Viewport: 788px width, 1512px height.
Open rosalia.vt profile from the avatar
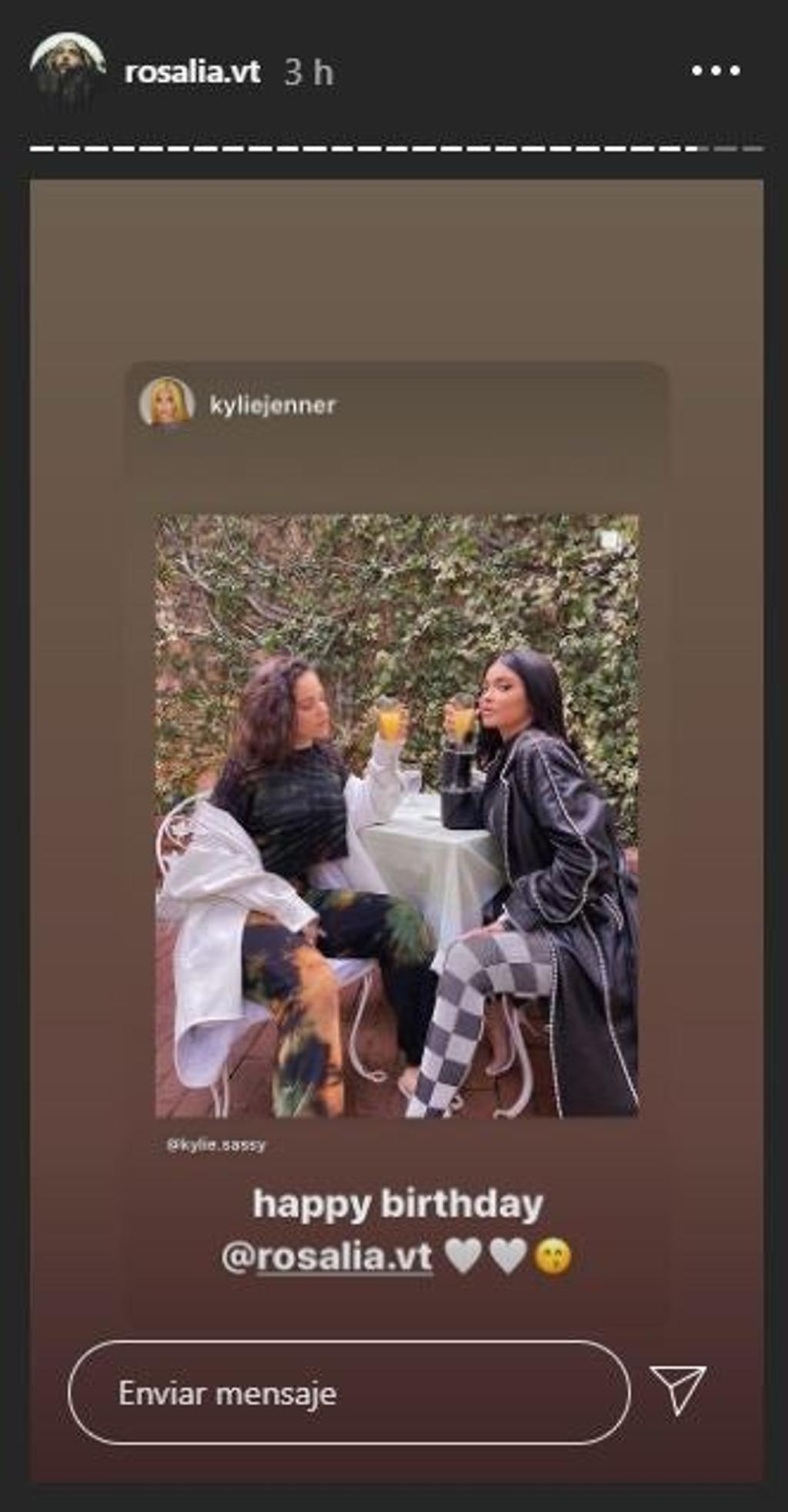[67, 71]
